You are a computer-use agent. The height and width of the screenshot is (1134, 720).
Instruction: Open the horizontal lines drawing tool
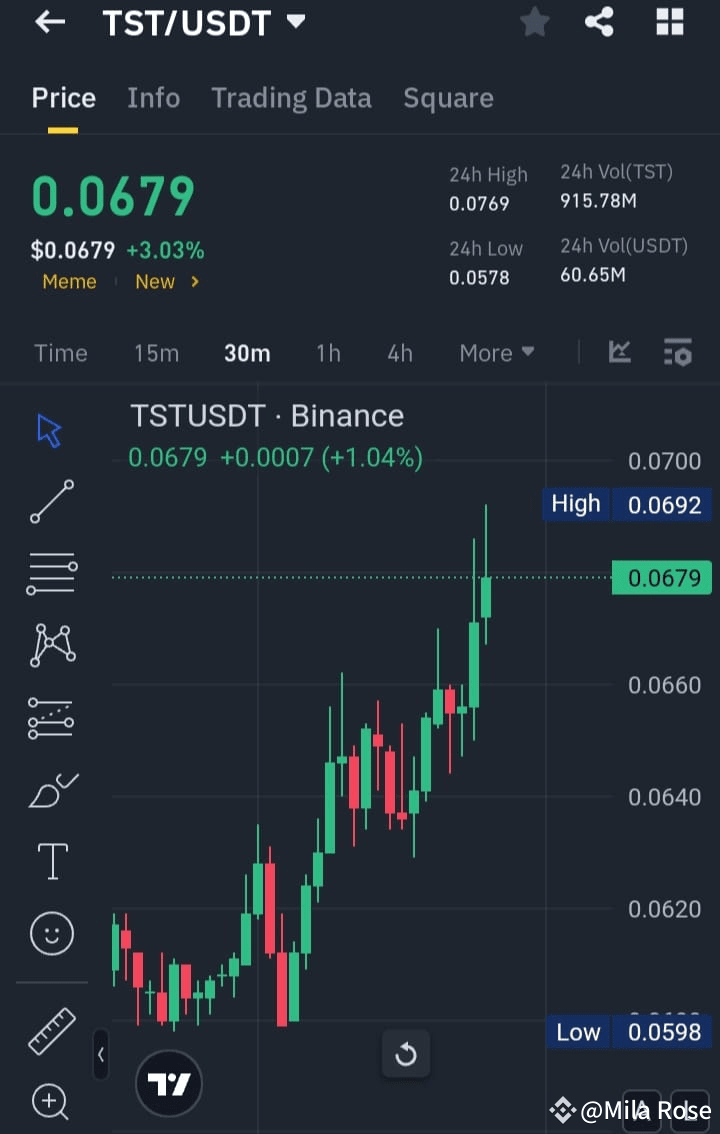pyautogui.click(x=50, y=572)
